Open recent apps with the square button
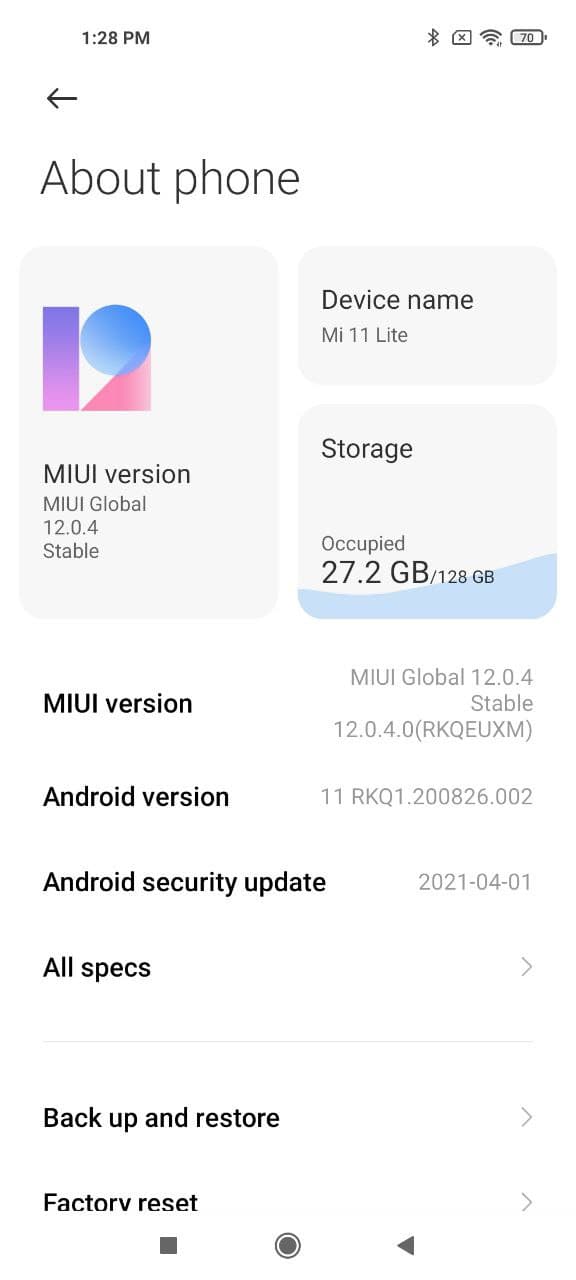 [168, 1245]
